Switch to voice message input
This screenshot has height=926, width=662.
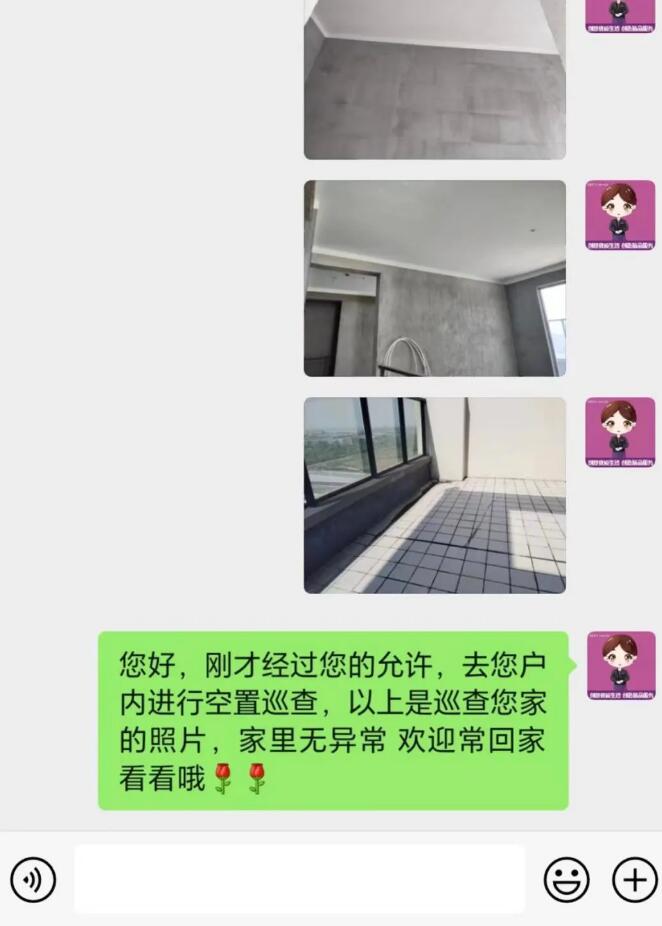tap(33, 880)
